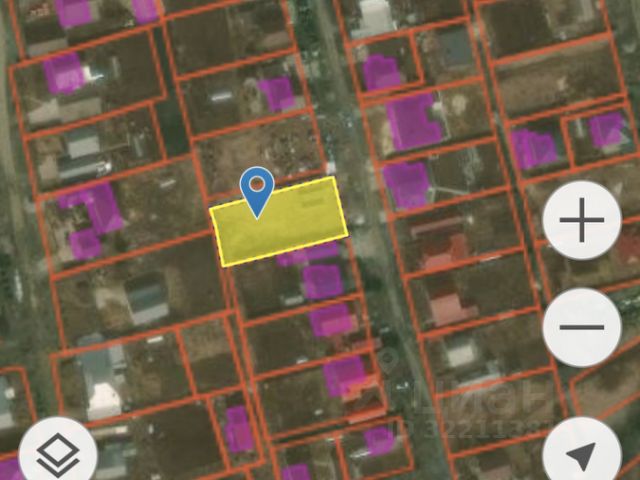Open the map layers selector
Viewport: 640px width, 480px height.
pos(58,454)
